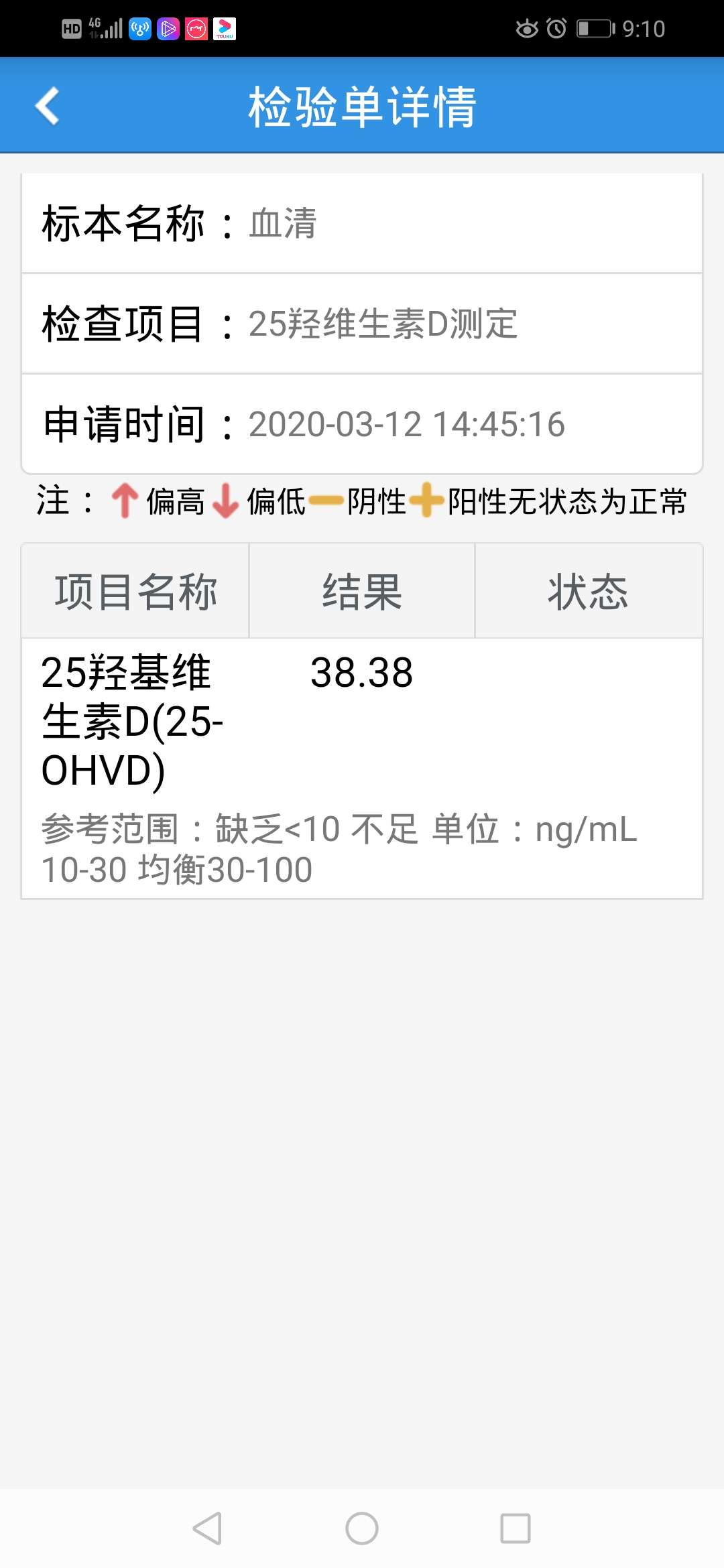724x1568 pixels.
Task: Tap the yellow plus 阳性 symbol
Action: click(x=427, y=501)
